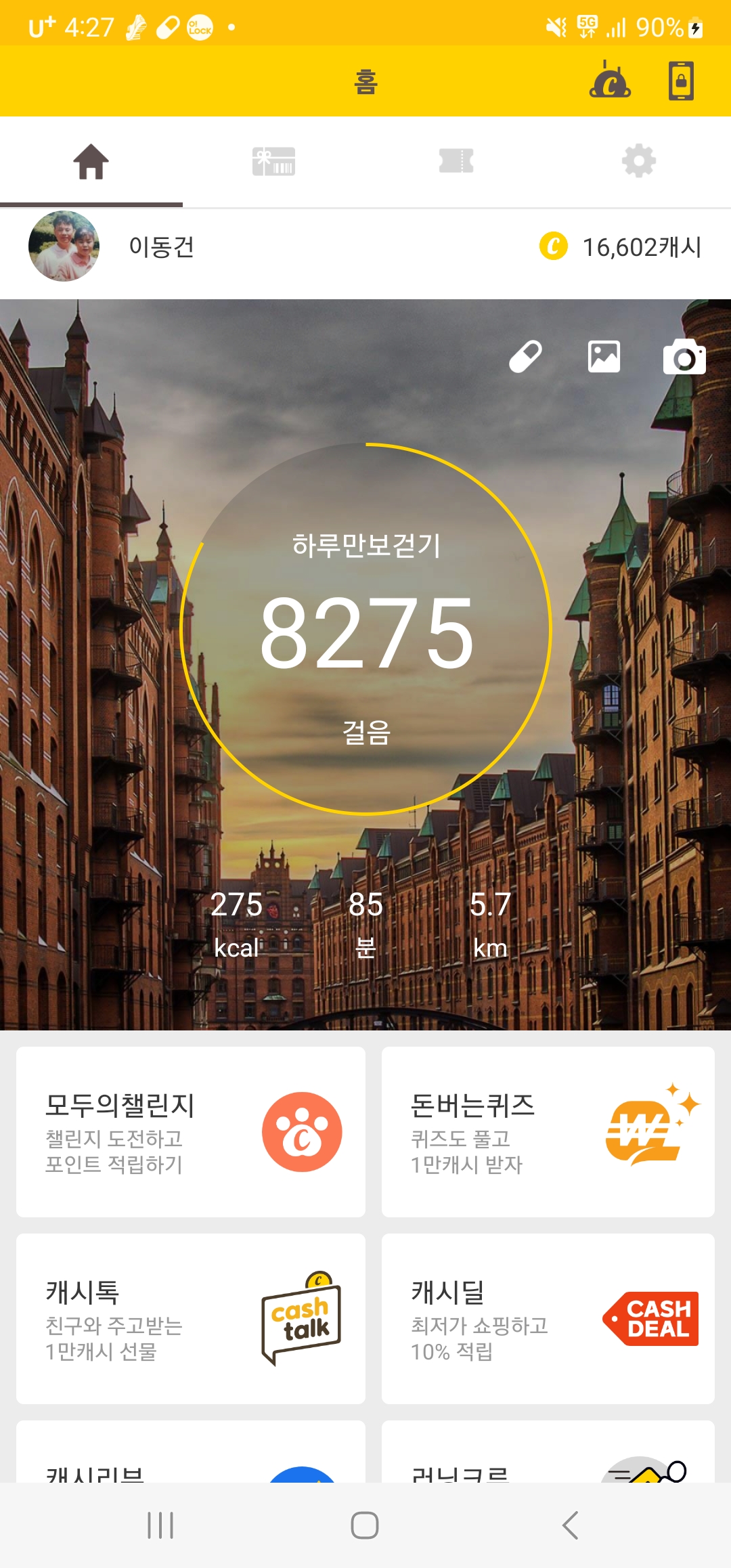Viewport: 731px width, 1568px height.
Task: Open the 모두의챌린지 card
Action: 191,1132
